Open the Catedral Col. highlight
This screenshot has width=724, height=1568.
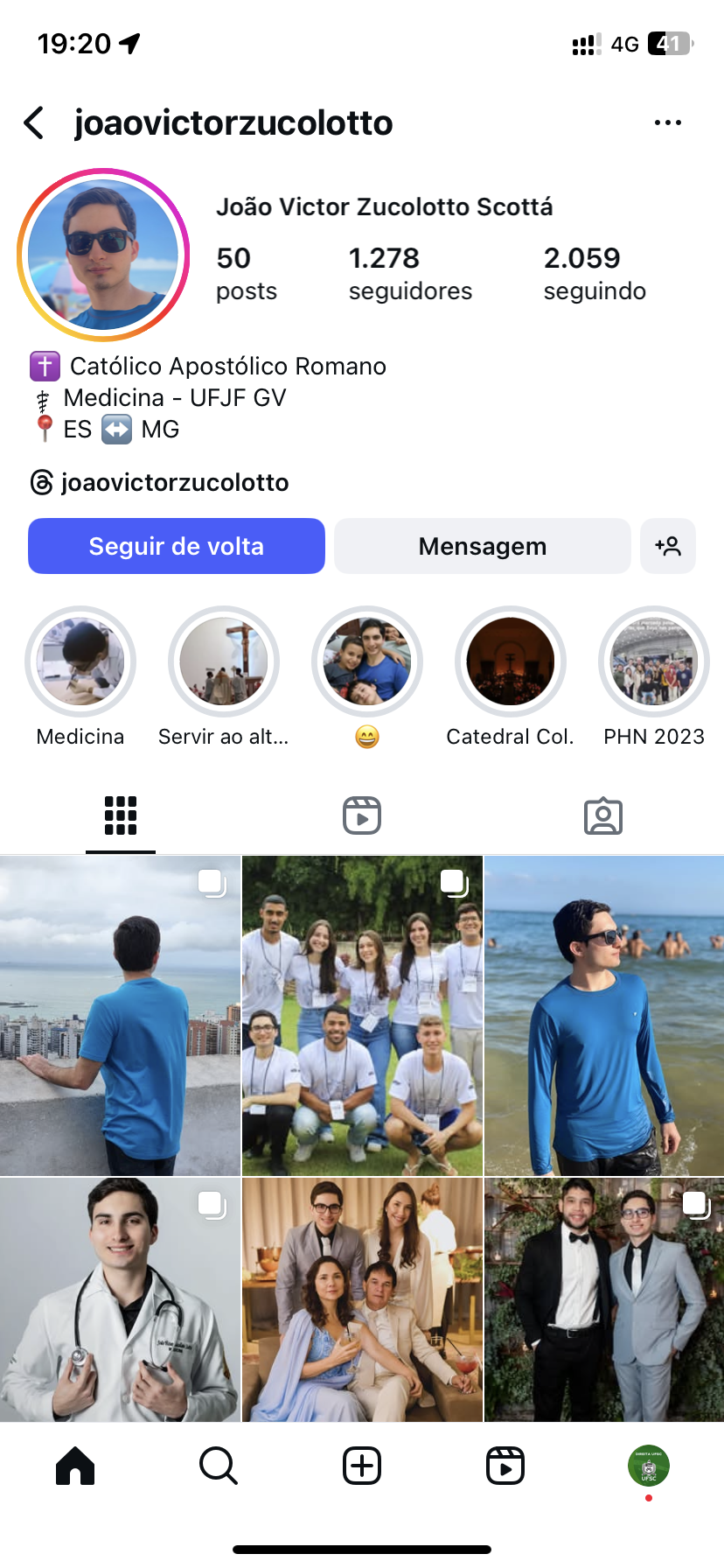[x=511, y=661]
